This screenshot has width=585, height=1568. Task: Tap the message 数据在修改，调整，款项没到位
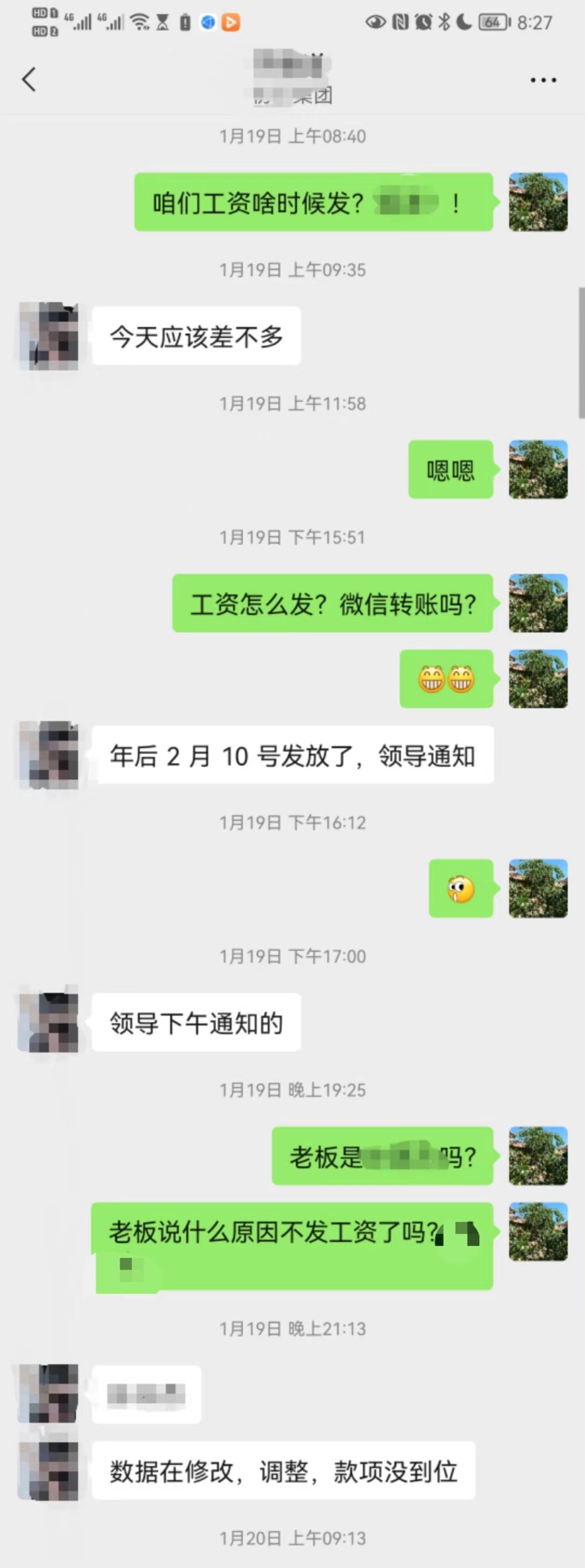284,1474
